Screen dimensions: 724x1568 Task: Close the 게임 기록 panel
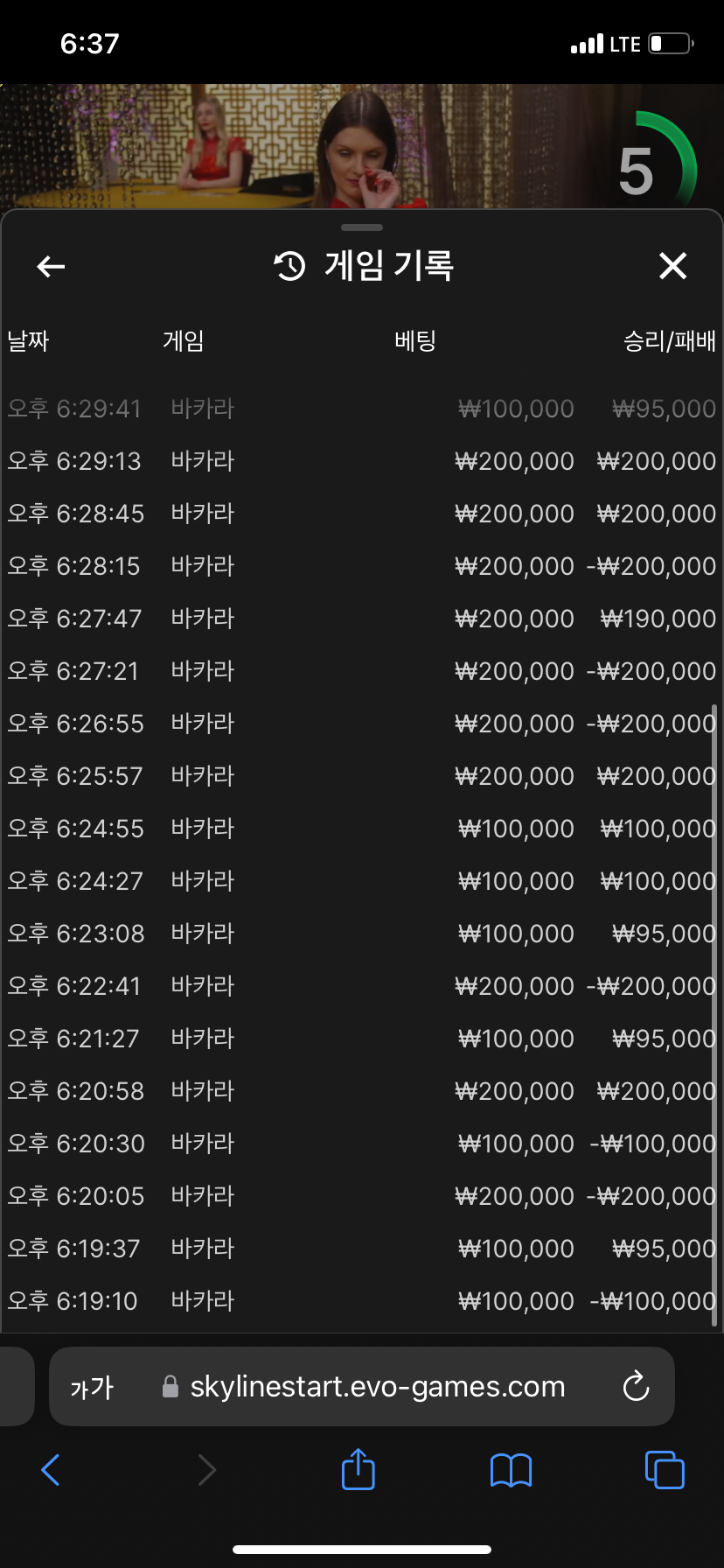click(672, 266)
